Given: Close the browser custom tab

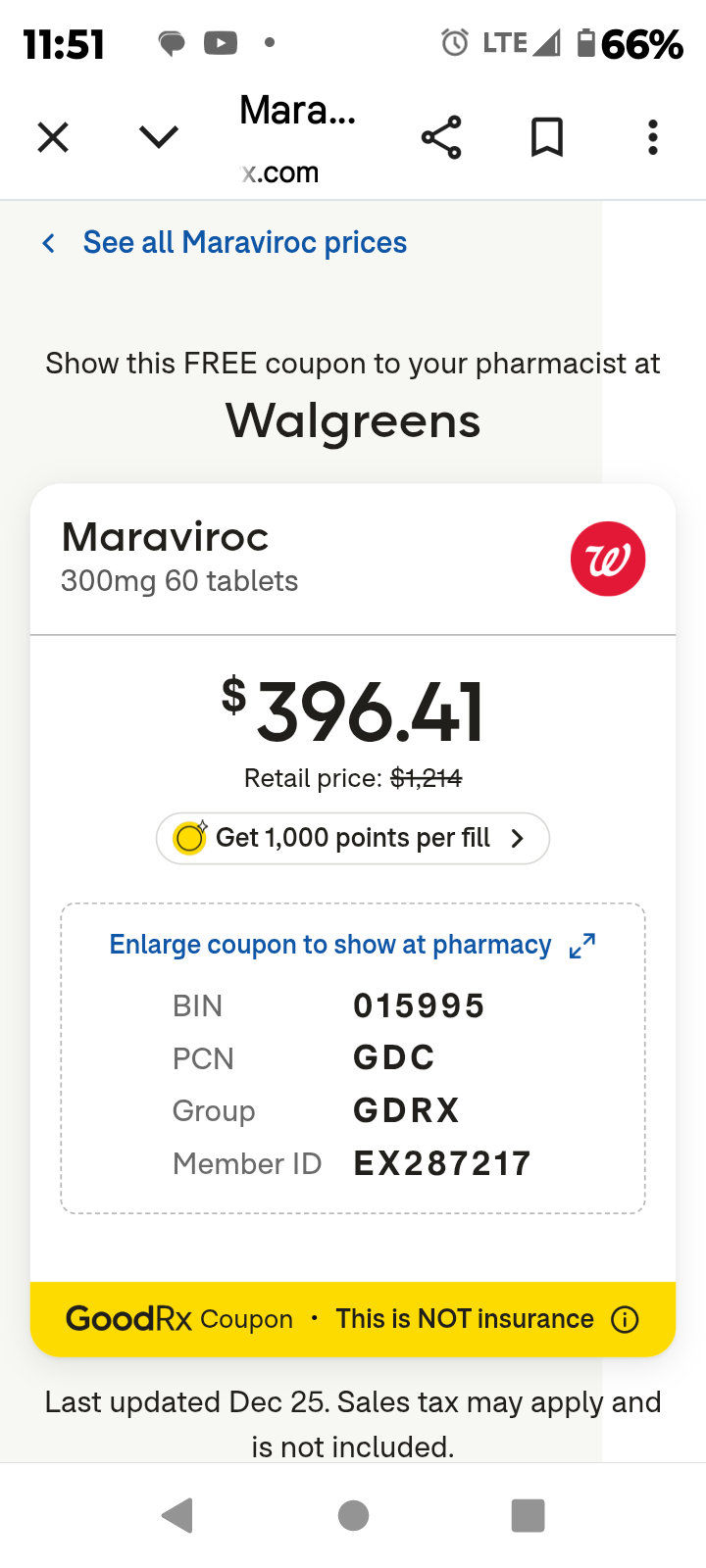Looking at the screenshot, I should (x=53, y=137).
